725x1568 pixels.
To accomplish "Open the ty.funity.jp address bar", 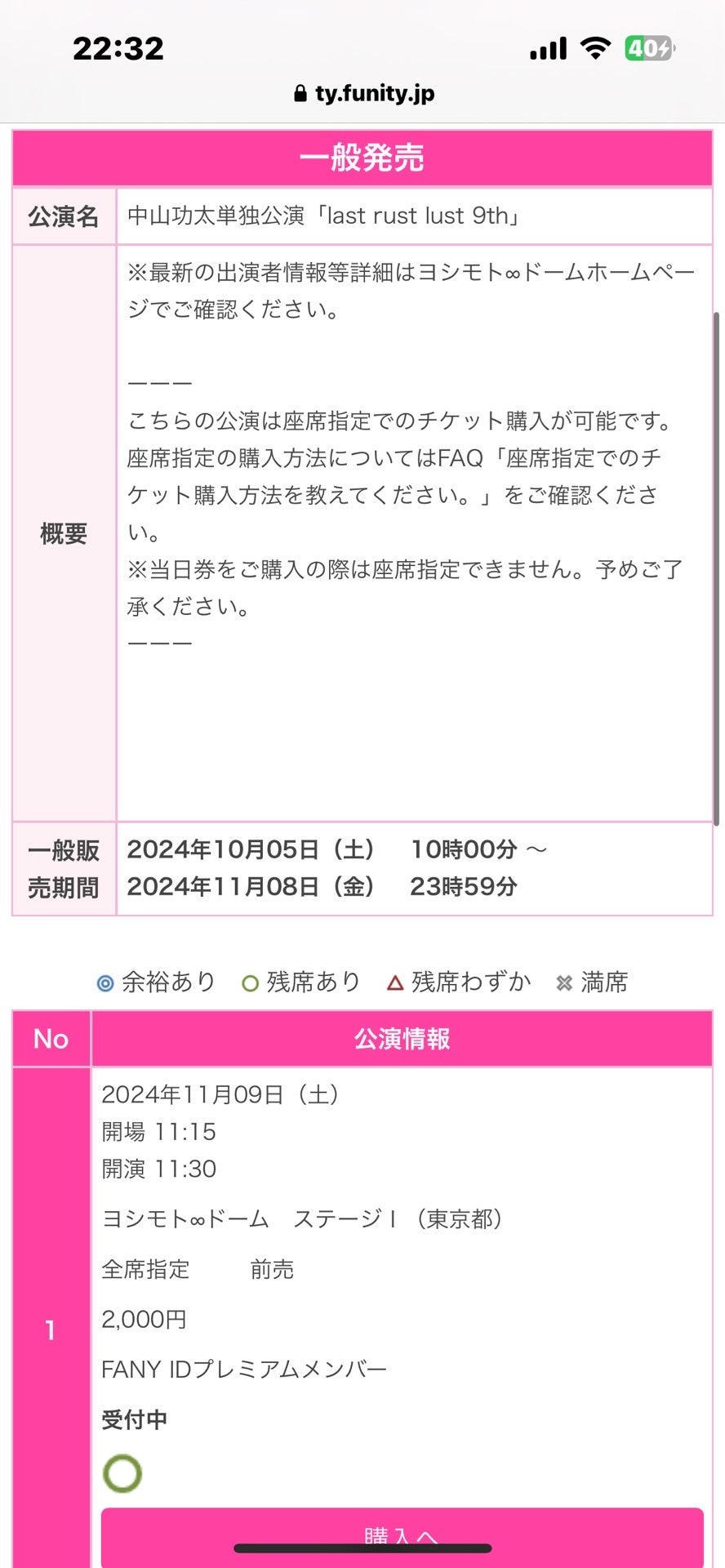I will (364, 94).
